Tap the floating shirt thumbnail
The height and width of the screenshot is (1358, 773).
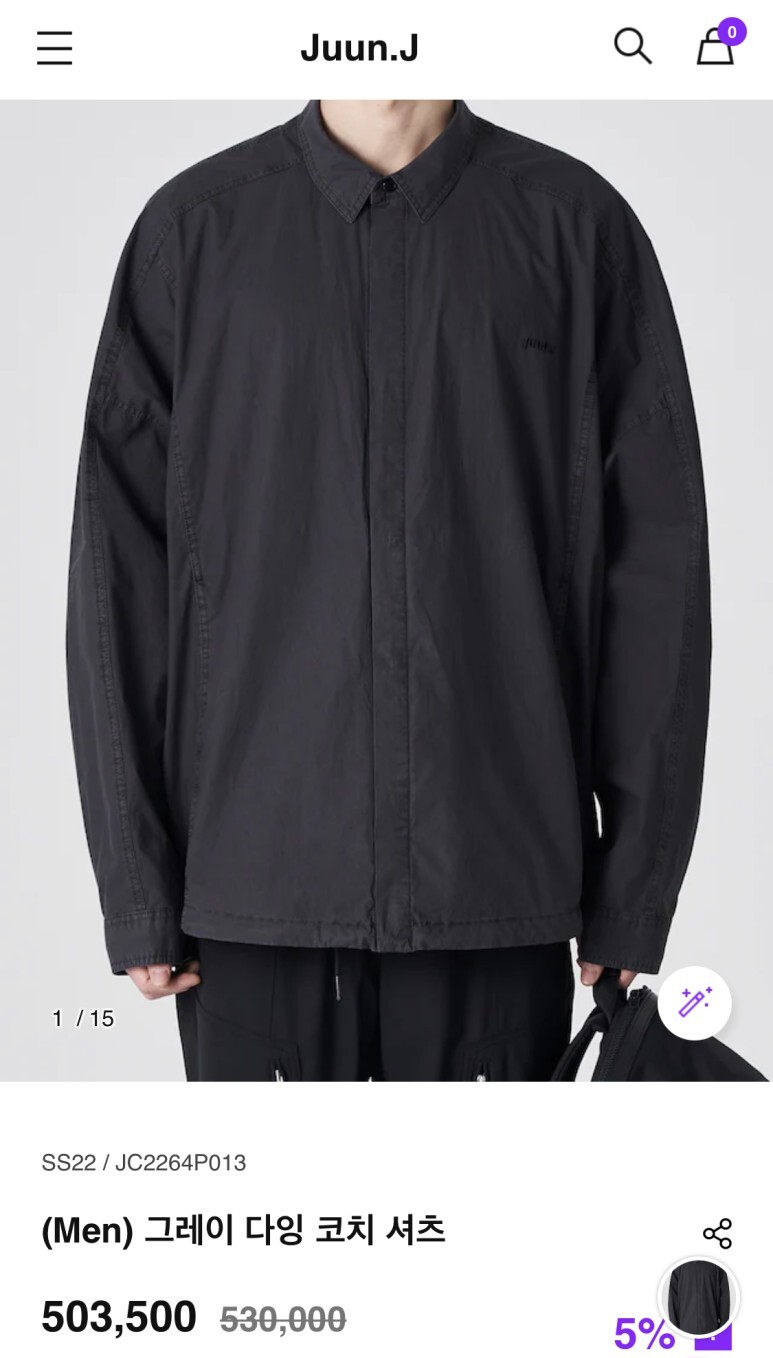(698, 1297)
